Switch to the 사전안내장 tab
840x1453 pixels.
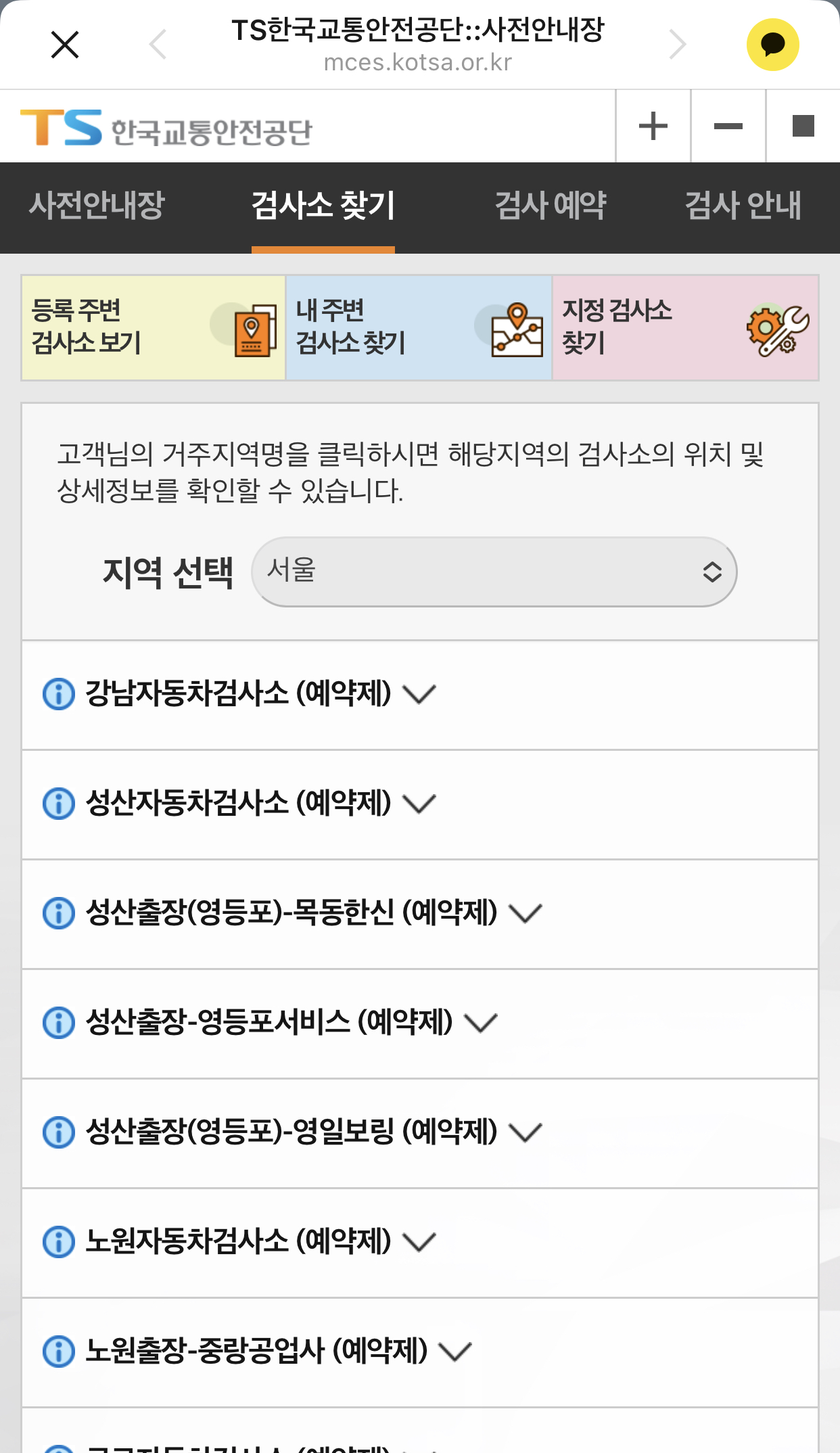point(97,206)
